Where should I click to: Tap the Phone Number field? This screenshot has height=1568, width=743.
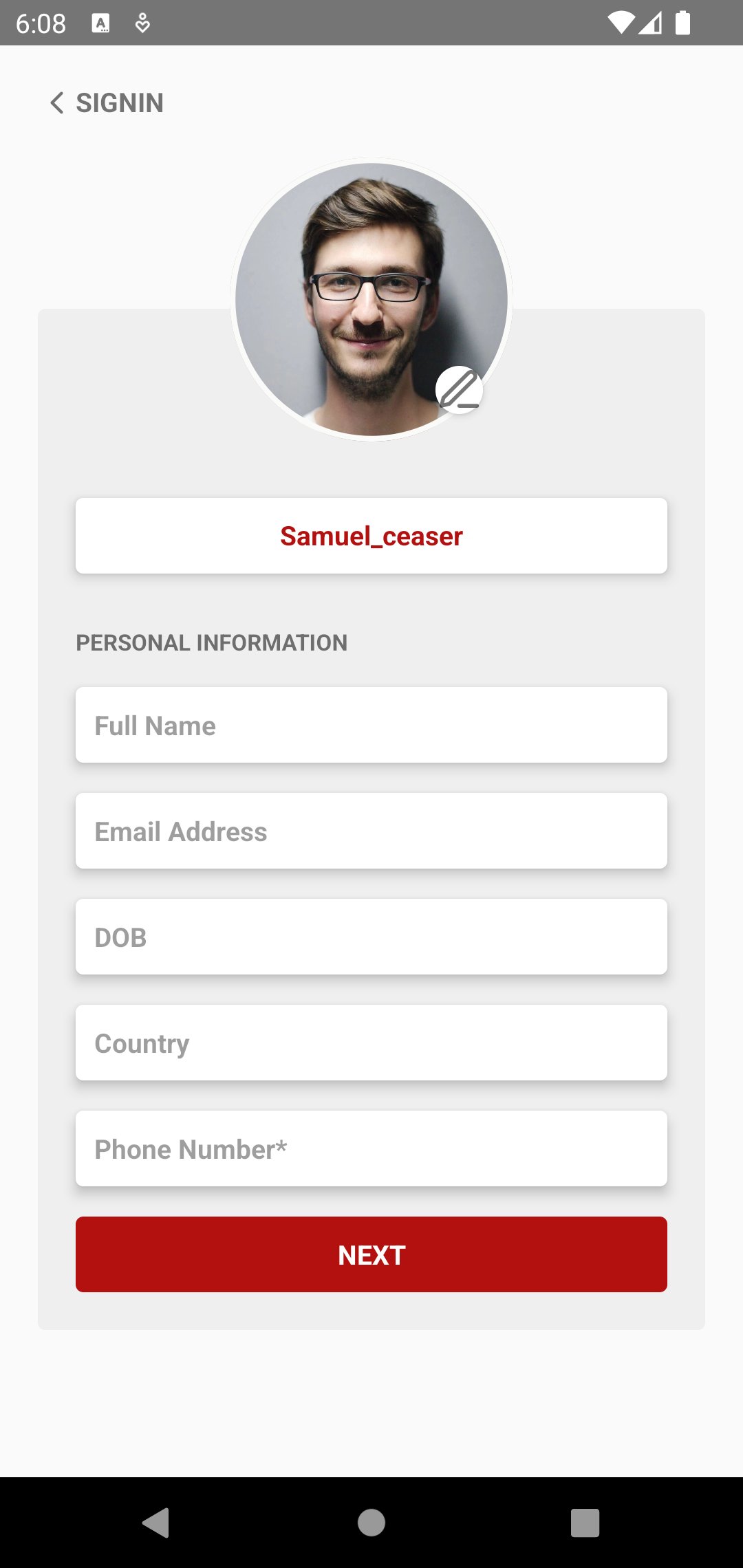pos(371,1149)
